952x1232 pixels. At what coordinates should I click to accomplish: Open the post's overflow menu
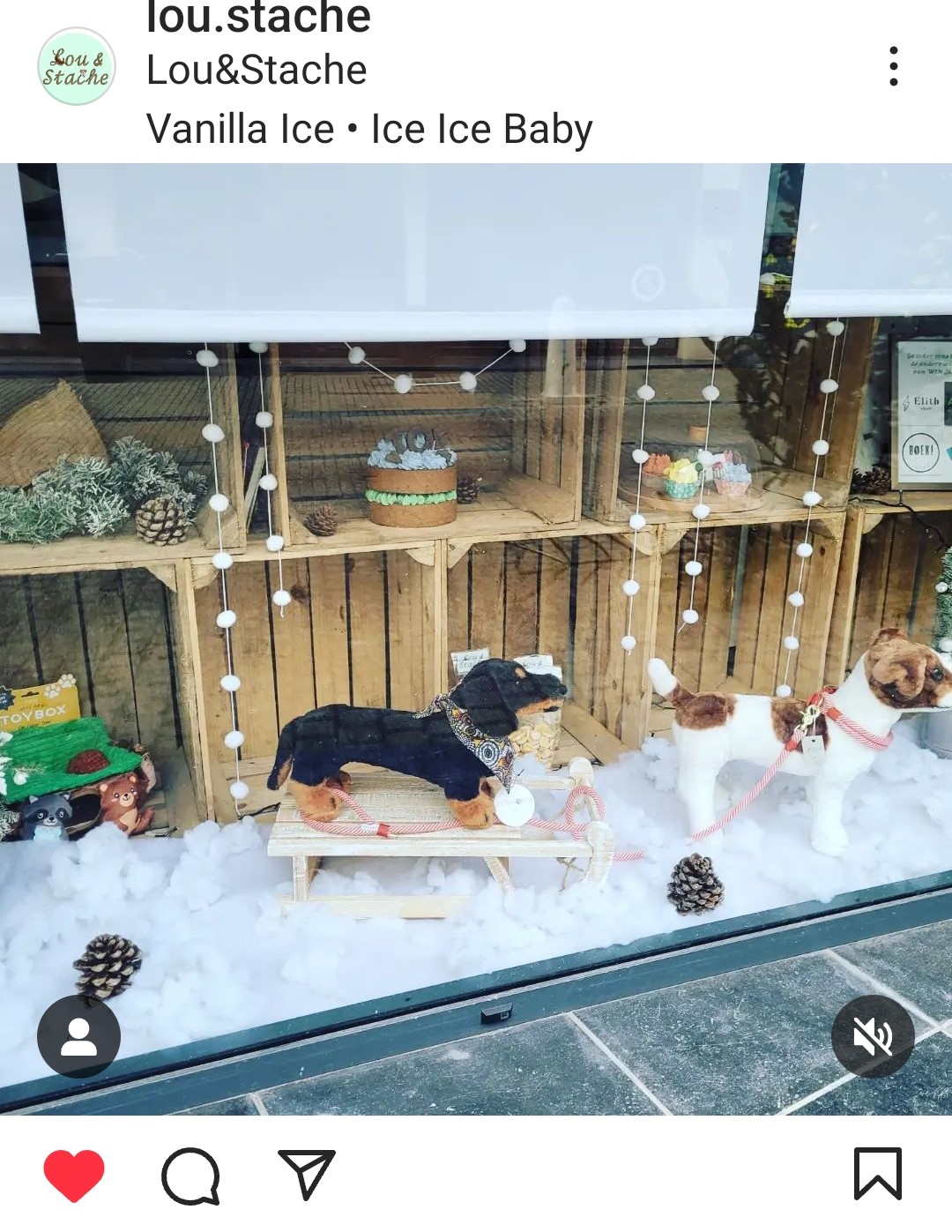click(x=893, y=67)
